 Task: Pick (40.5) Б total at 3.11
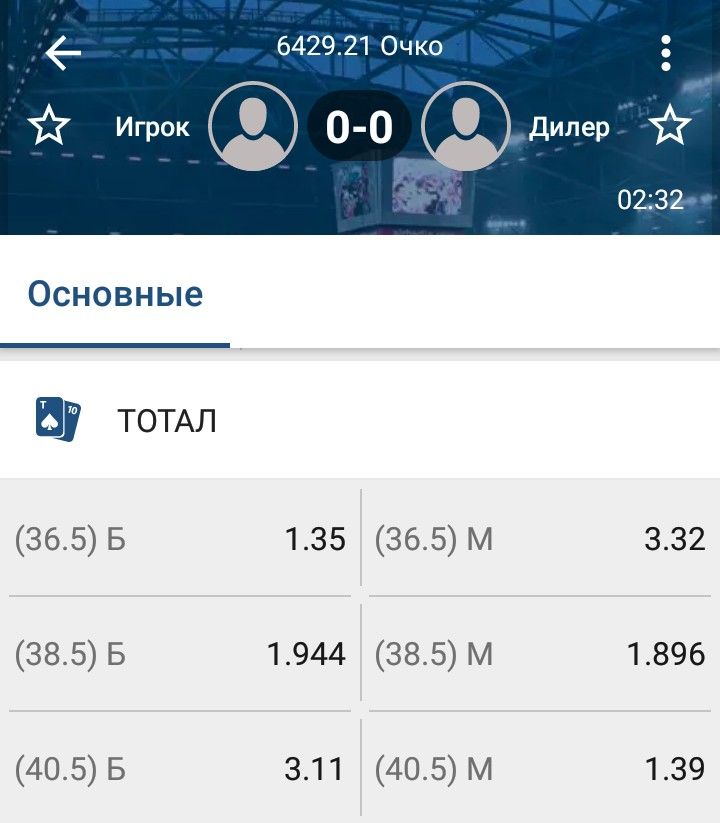coord(180,769)
